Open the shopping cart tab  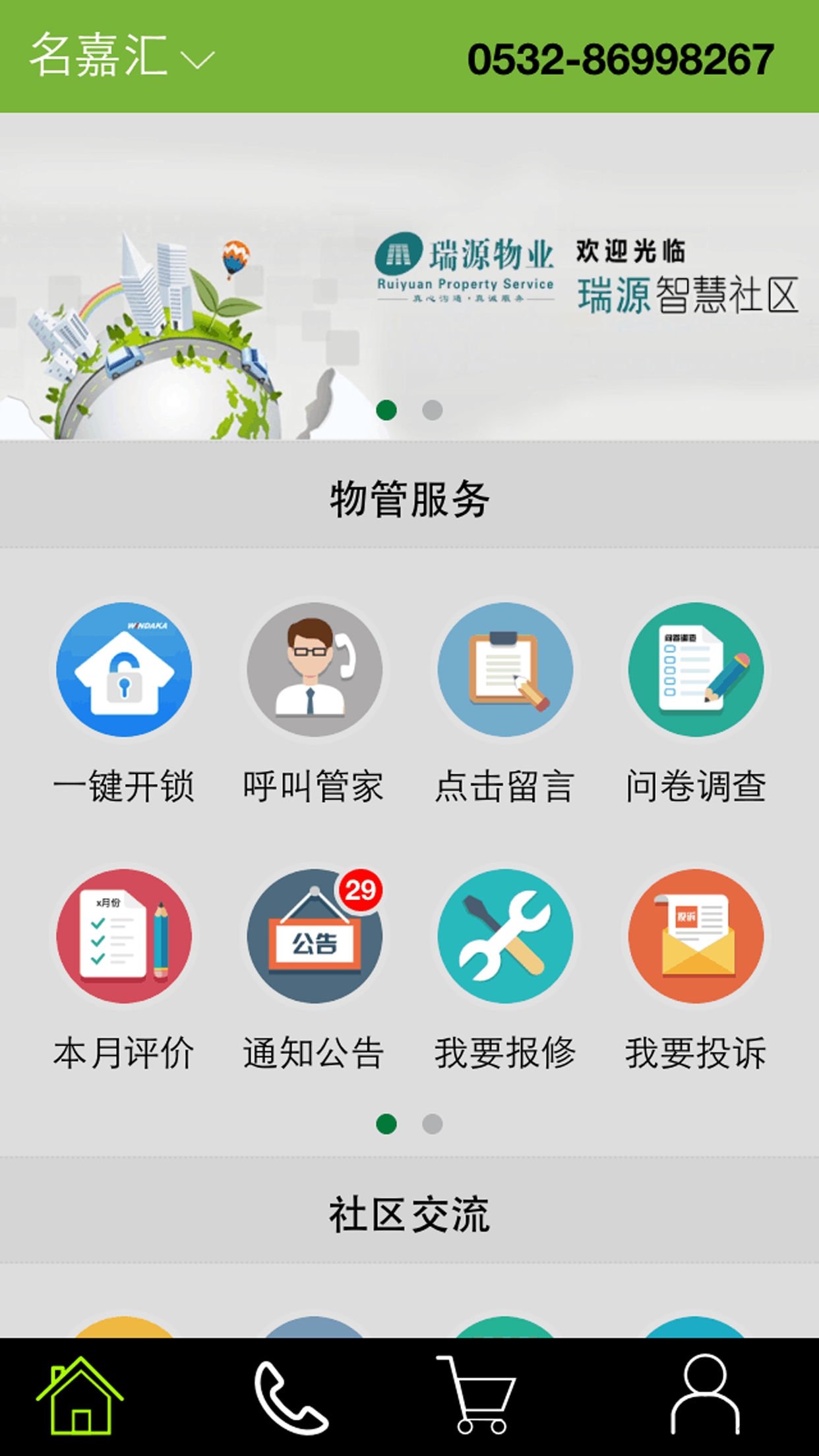[x=477, y=1397]
